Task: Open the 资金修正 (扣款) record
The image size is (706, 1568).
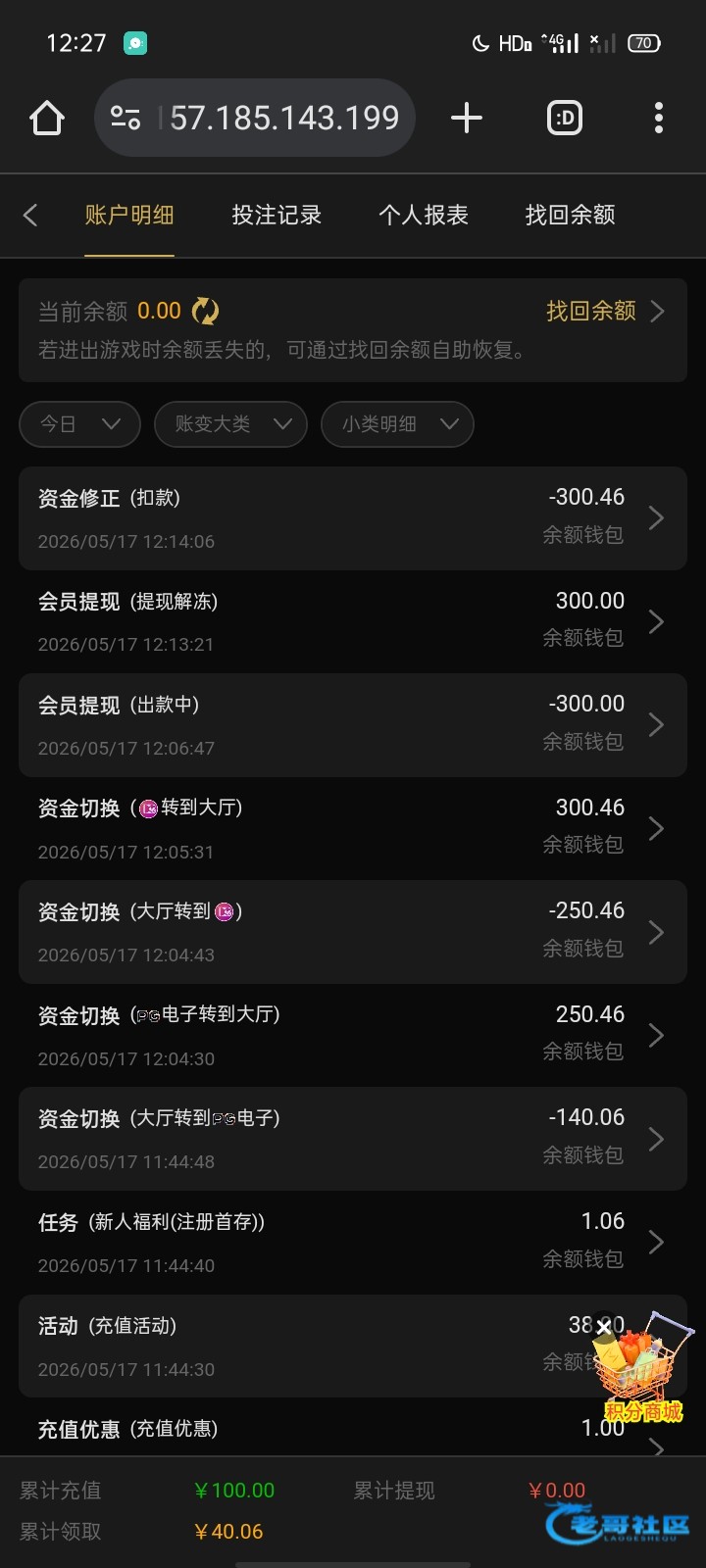Action: tap(353, 518)
